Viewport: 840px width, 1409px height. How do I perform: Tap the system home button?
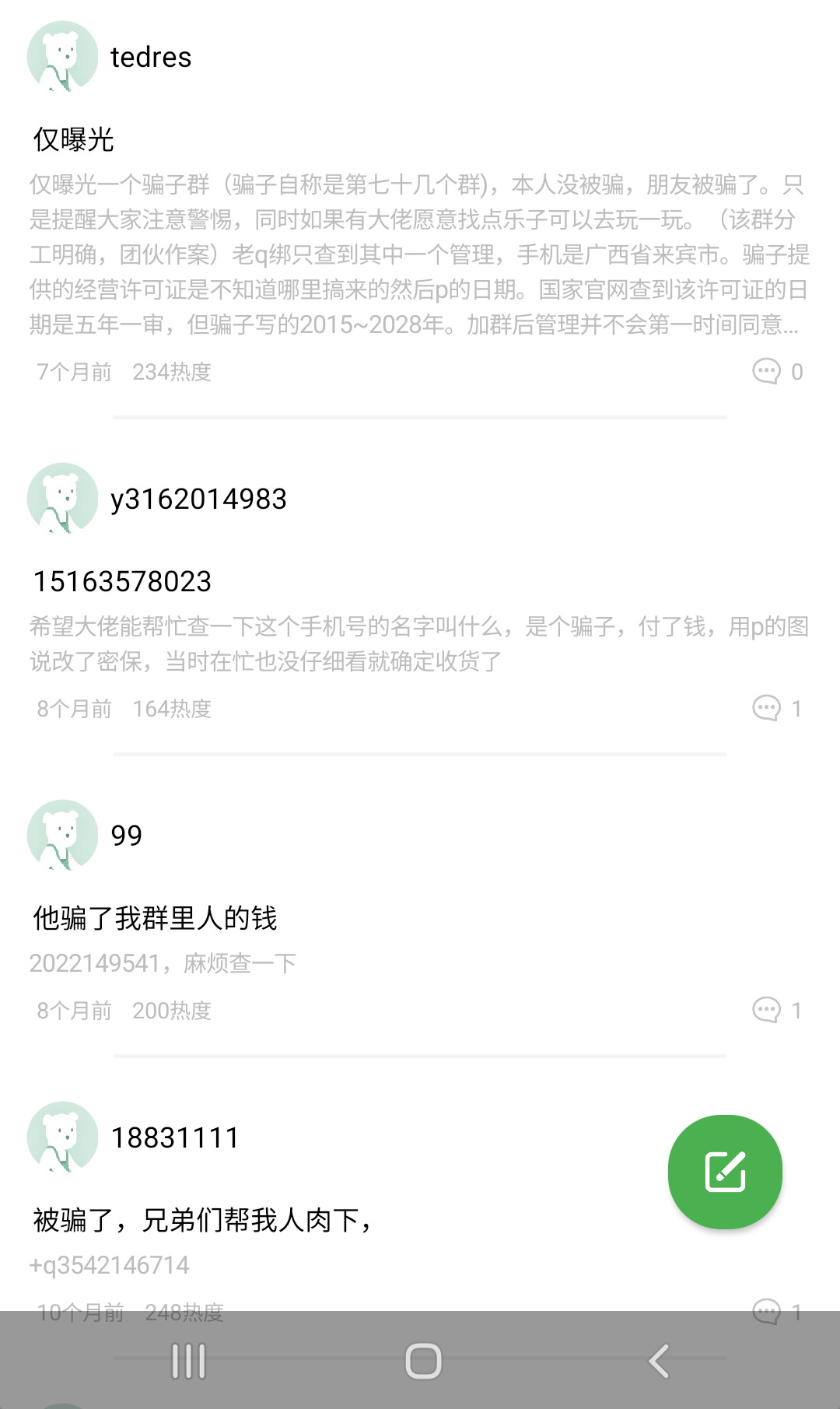(x=423, y=1361)
